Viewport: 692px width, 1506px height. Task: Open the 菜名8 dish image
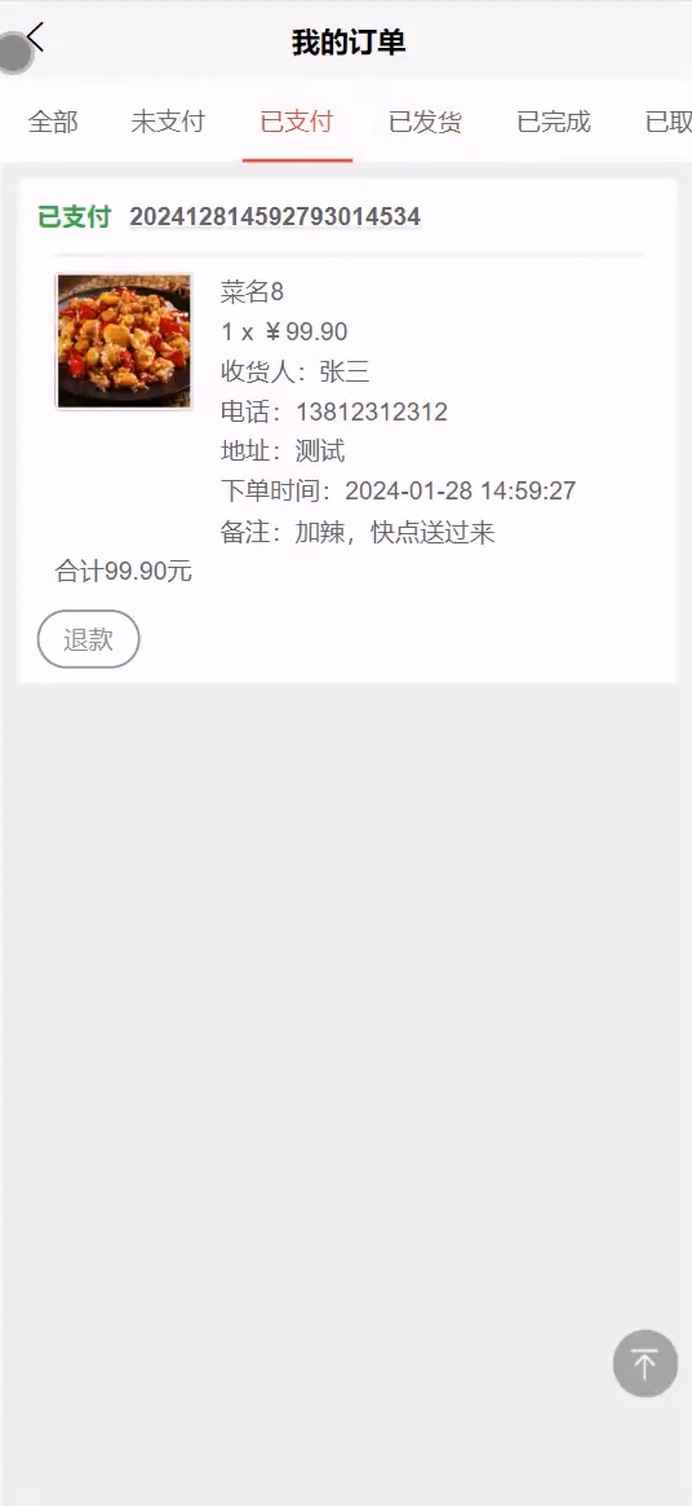tap(124, 342)
